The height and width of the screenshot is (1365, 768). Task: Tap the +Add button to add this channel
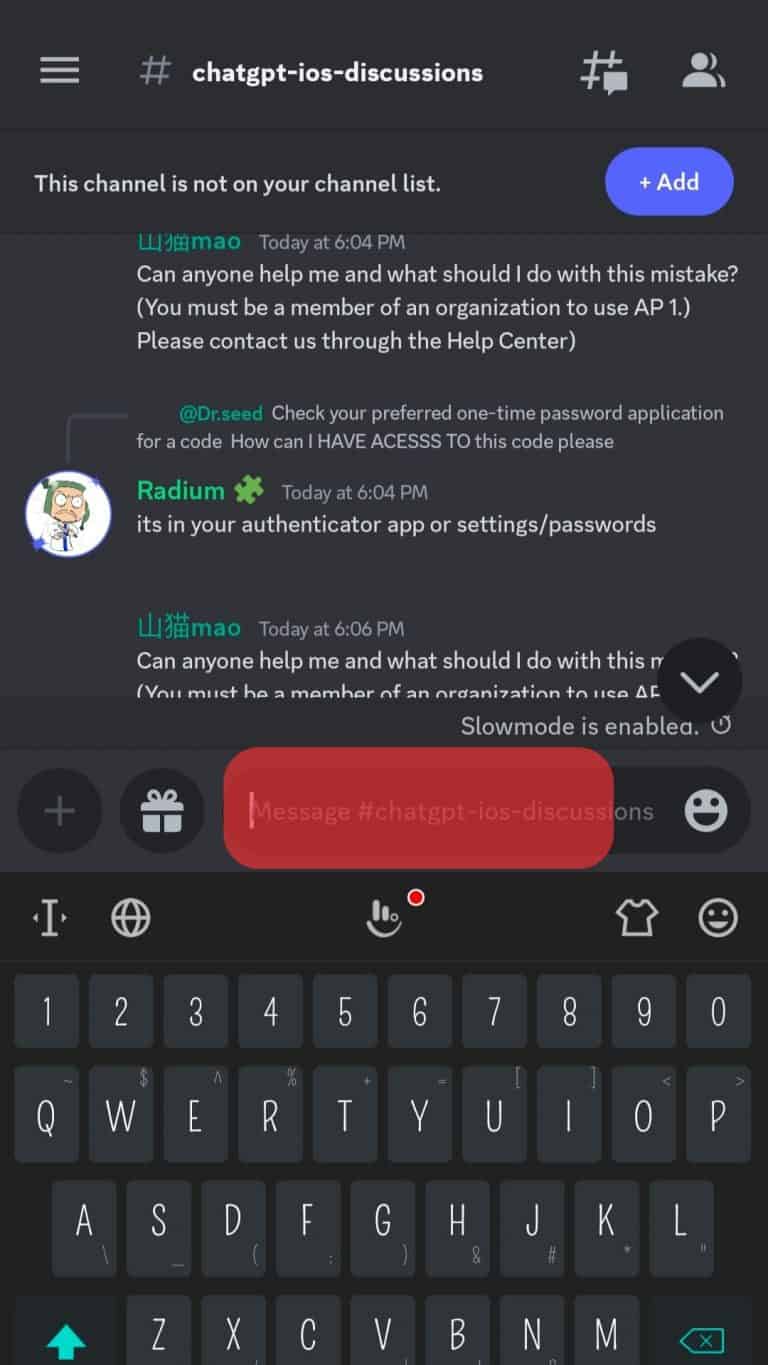coord(669,181)
